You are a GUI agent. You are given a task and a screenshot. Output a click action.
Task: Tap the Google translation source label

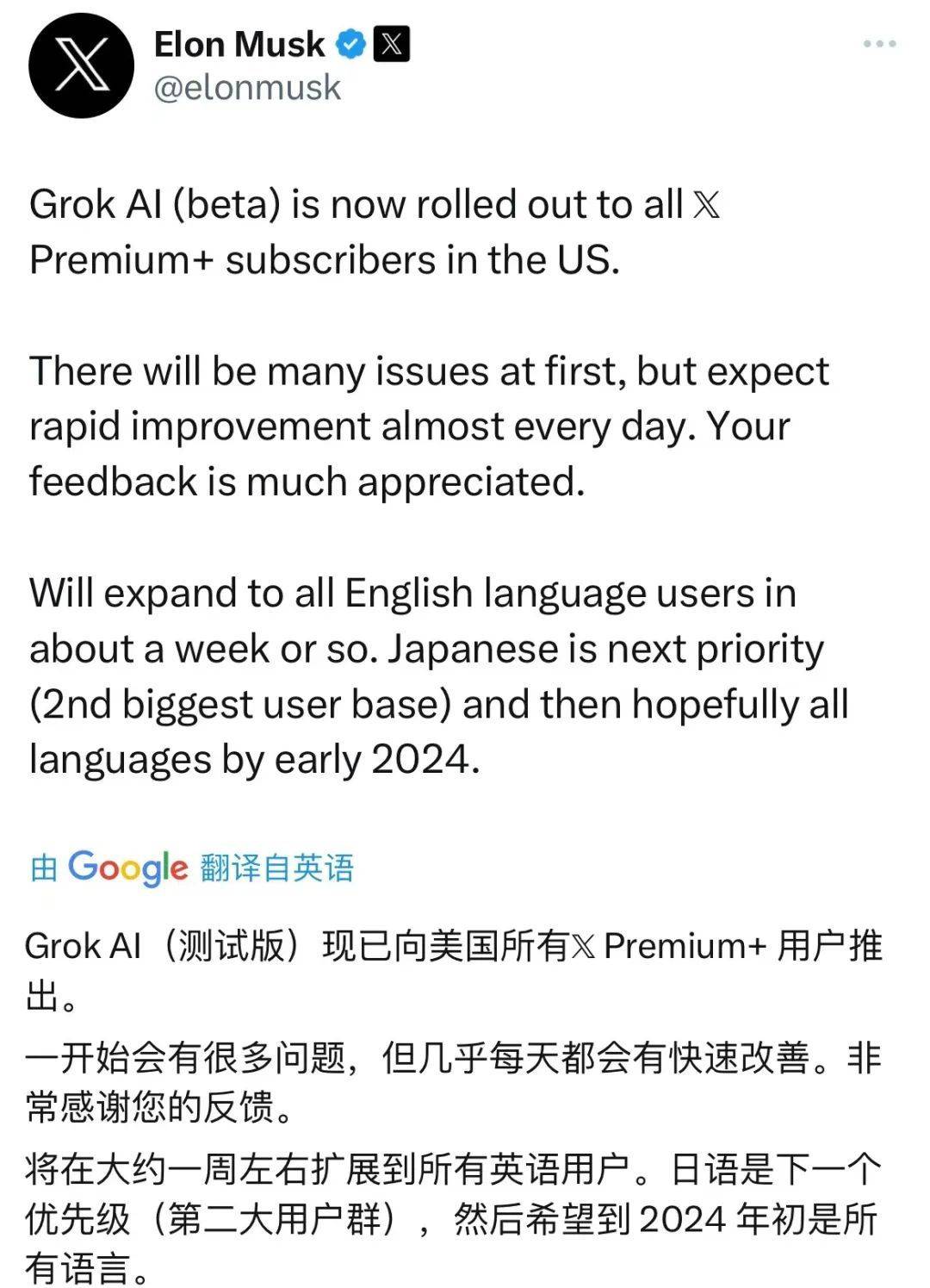(x=127, y=867)
